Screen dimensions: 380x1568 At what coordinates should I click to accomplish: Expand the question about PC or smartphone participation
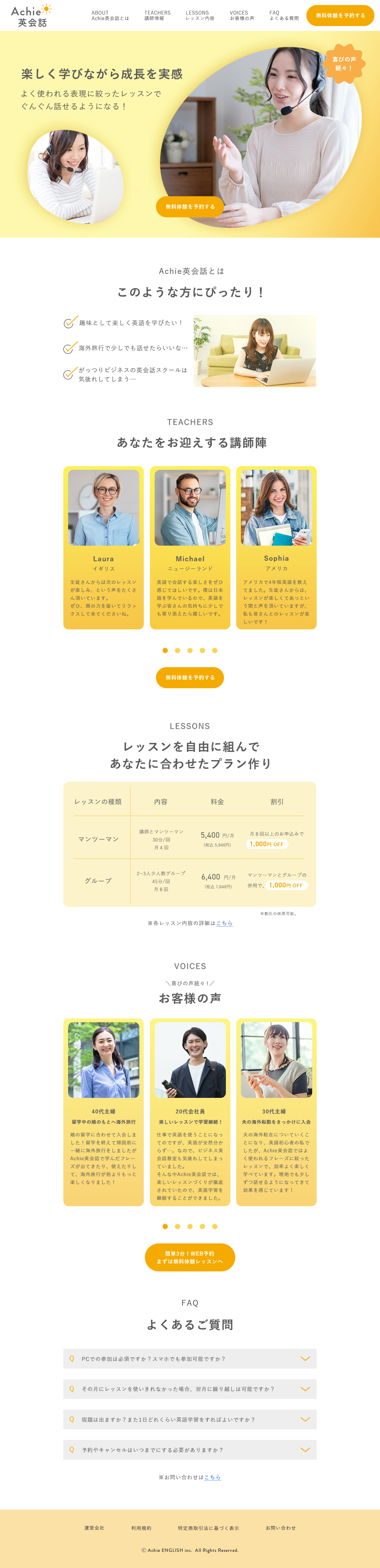(190, 1358)
